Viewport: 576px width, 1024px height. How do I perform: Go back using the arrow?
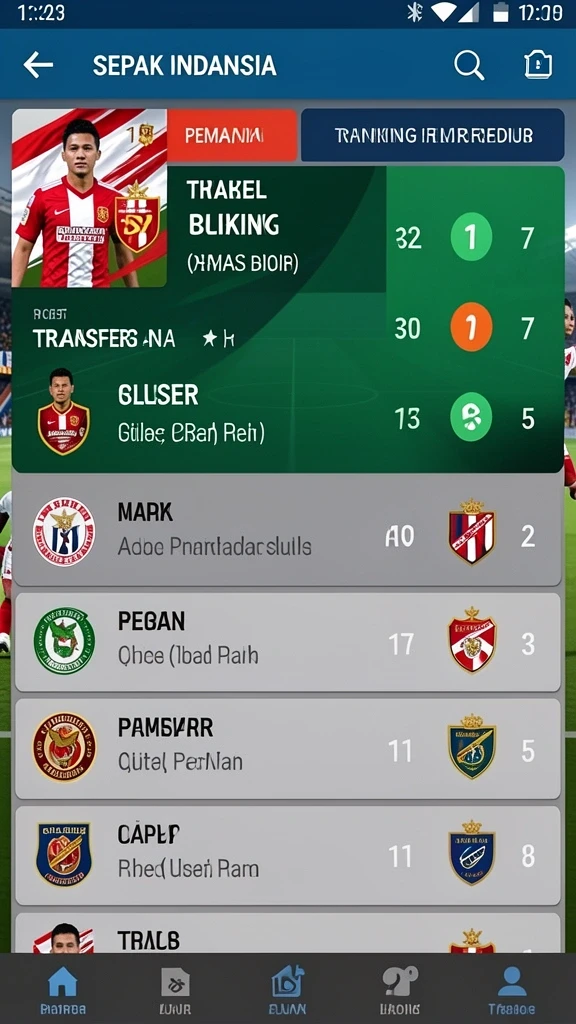pyautogui.click(x=38, y=65)
